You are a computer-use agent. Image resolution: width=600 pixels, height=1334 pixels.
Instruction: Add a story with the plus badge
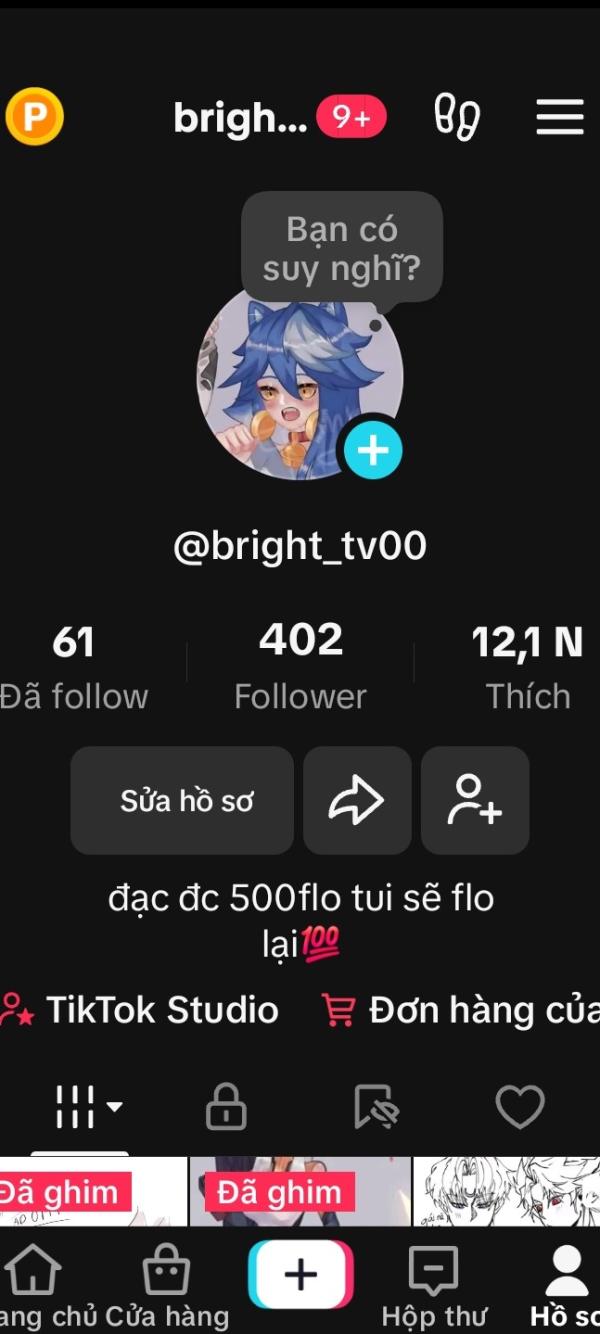coord(373,450)
